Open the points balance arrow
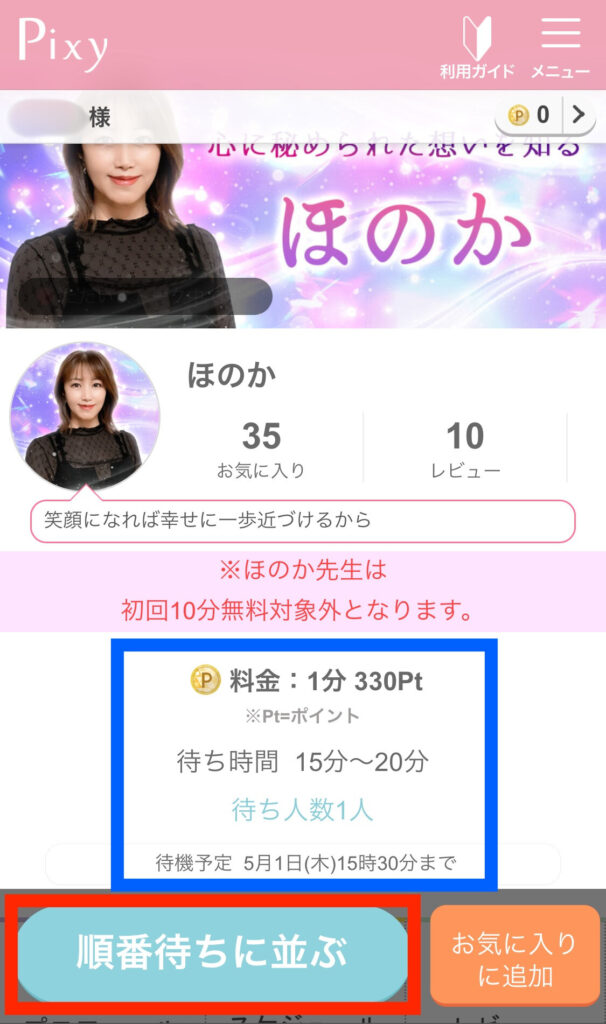The image size is (606, 1024). (x=577, y=115)
